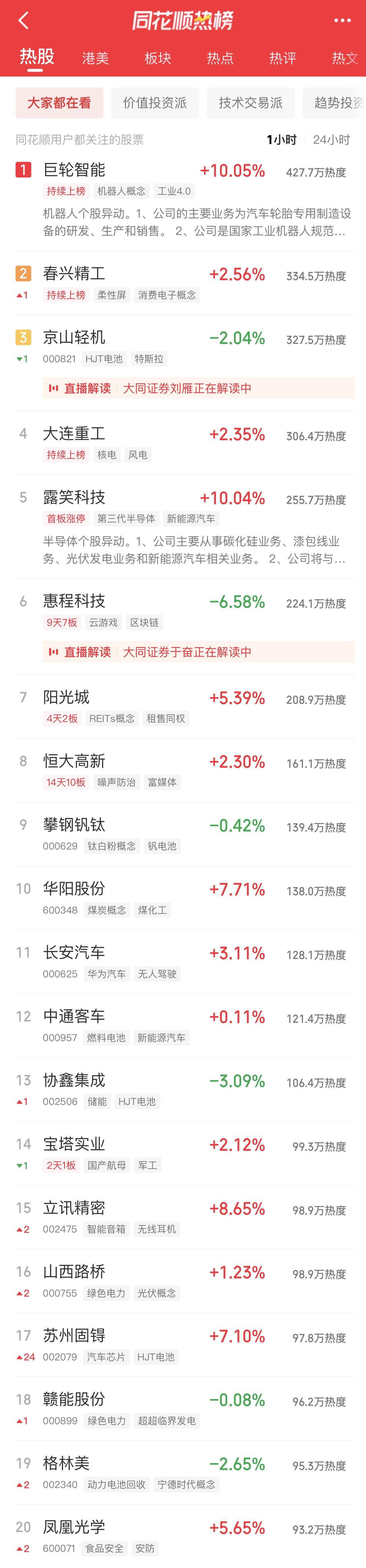
Task: Select the 大家都在看 filter chip
Action: (59, 103)
